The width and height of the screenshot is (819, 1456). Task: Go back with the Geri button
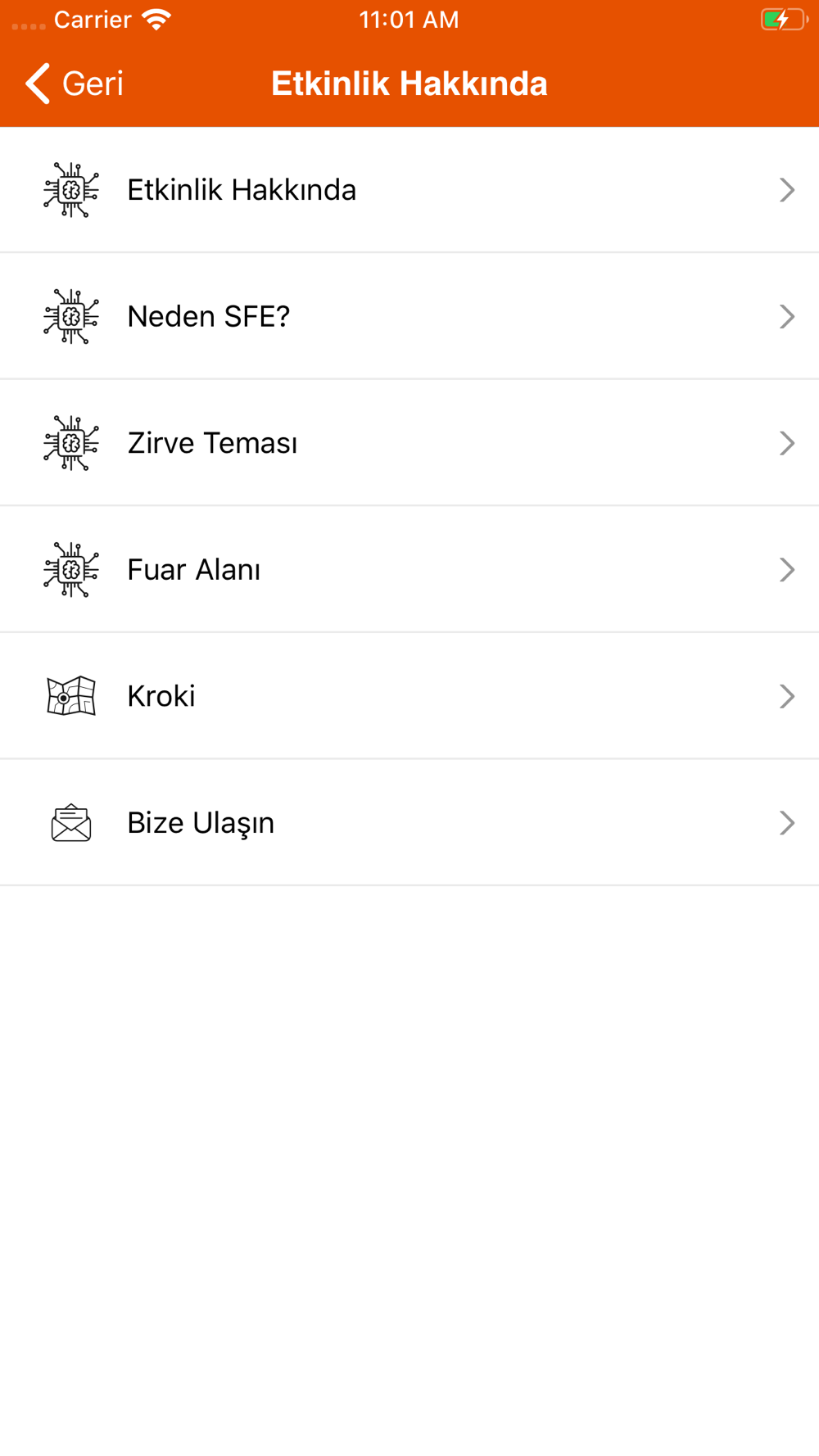74,84
